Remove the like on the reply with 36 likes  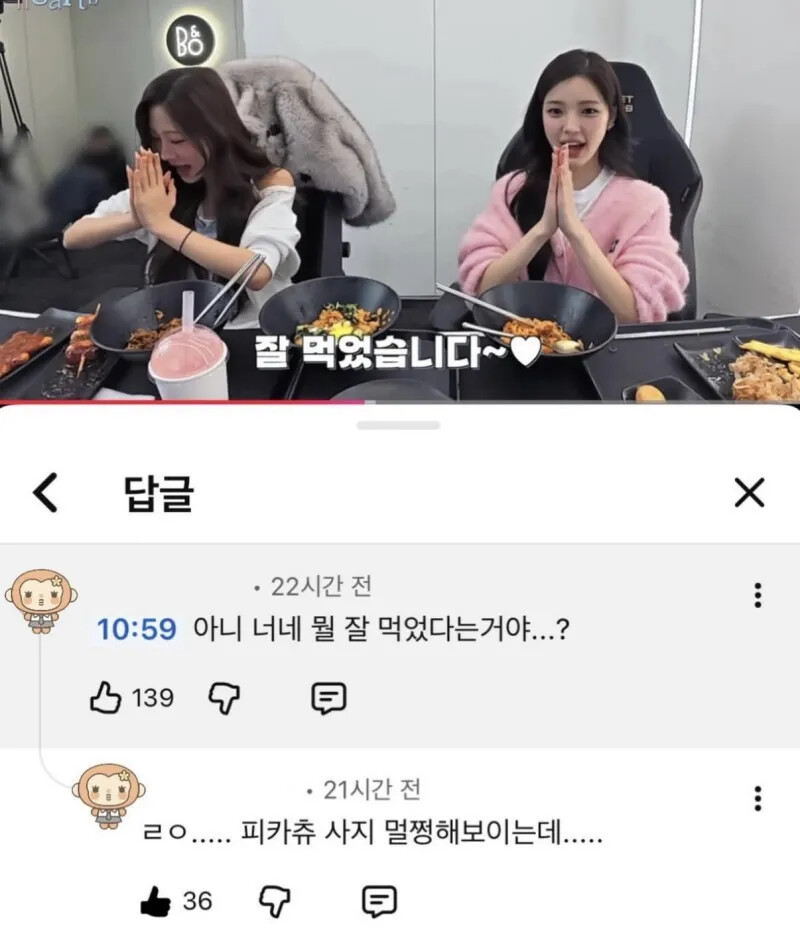pyautogui.click(x=156, y=901)
